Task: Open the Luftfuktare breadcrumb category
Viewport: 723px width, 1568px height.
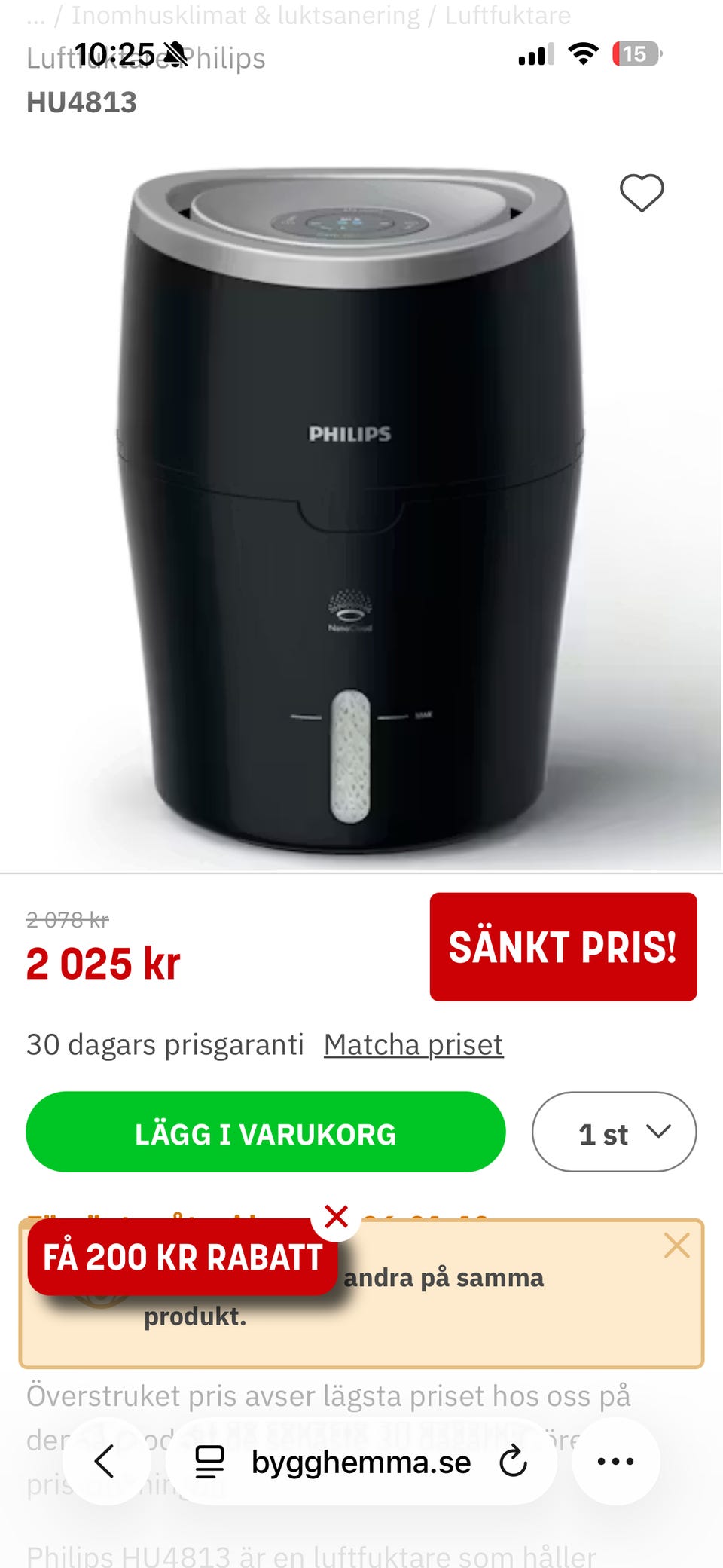Action: tap(508, 16)
